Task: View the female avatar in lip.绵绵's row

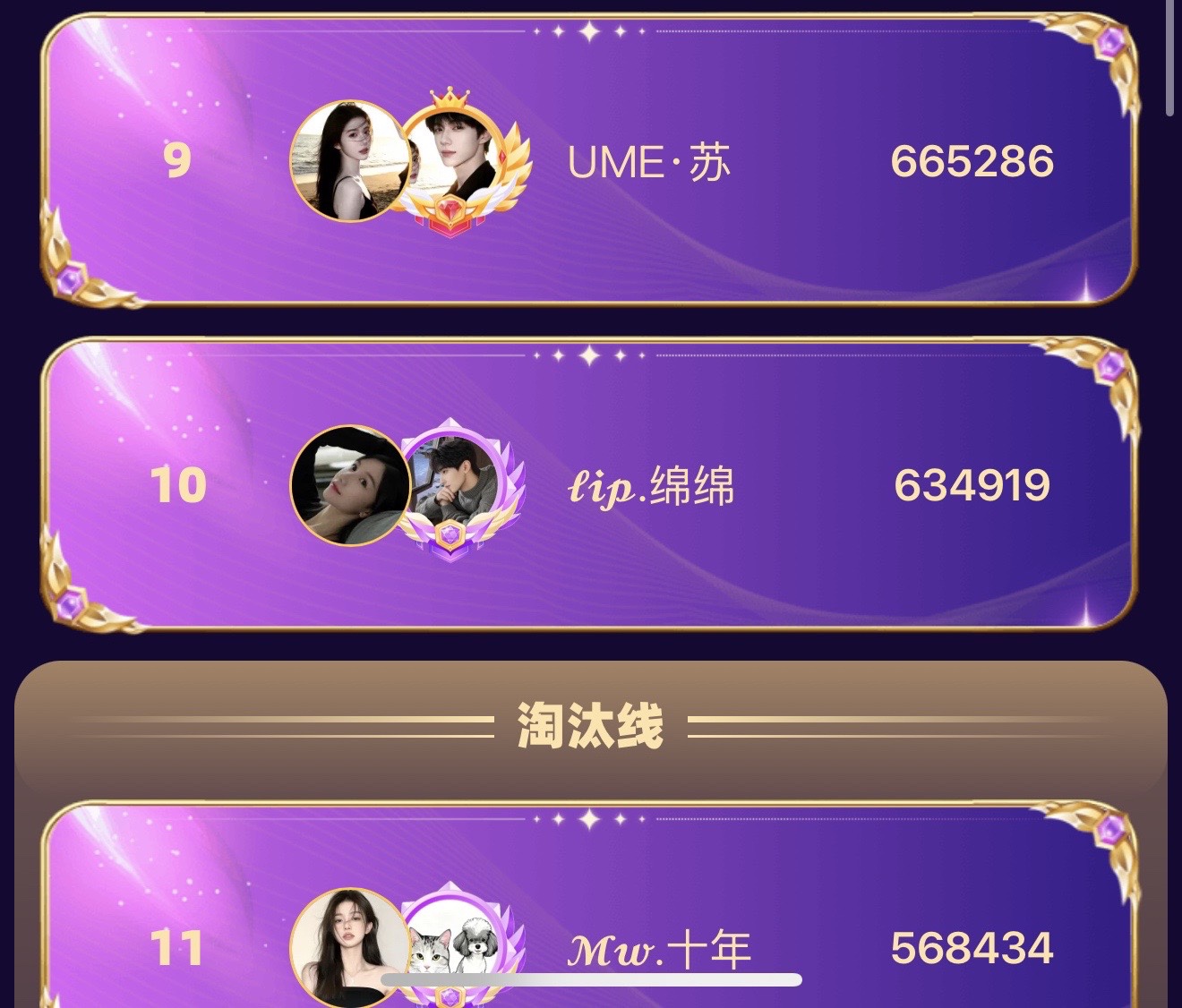Action: pos(350,485)
